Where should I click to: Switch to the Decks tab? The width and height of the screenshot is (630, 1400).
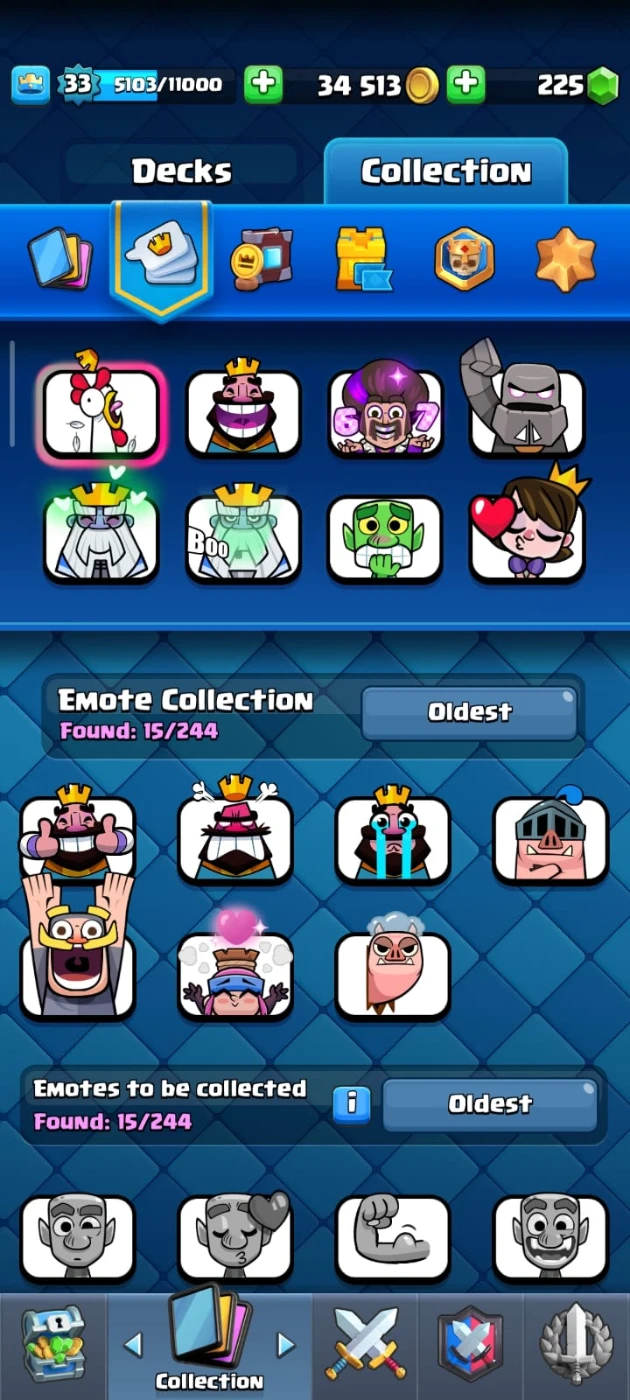pyautogui.click(x=182, y=171)
